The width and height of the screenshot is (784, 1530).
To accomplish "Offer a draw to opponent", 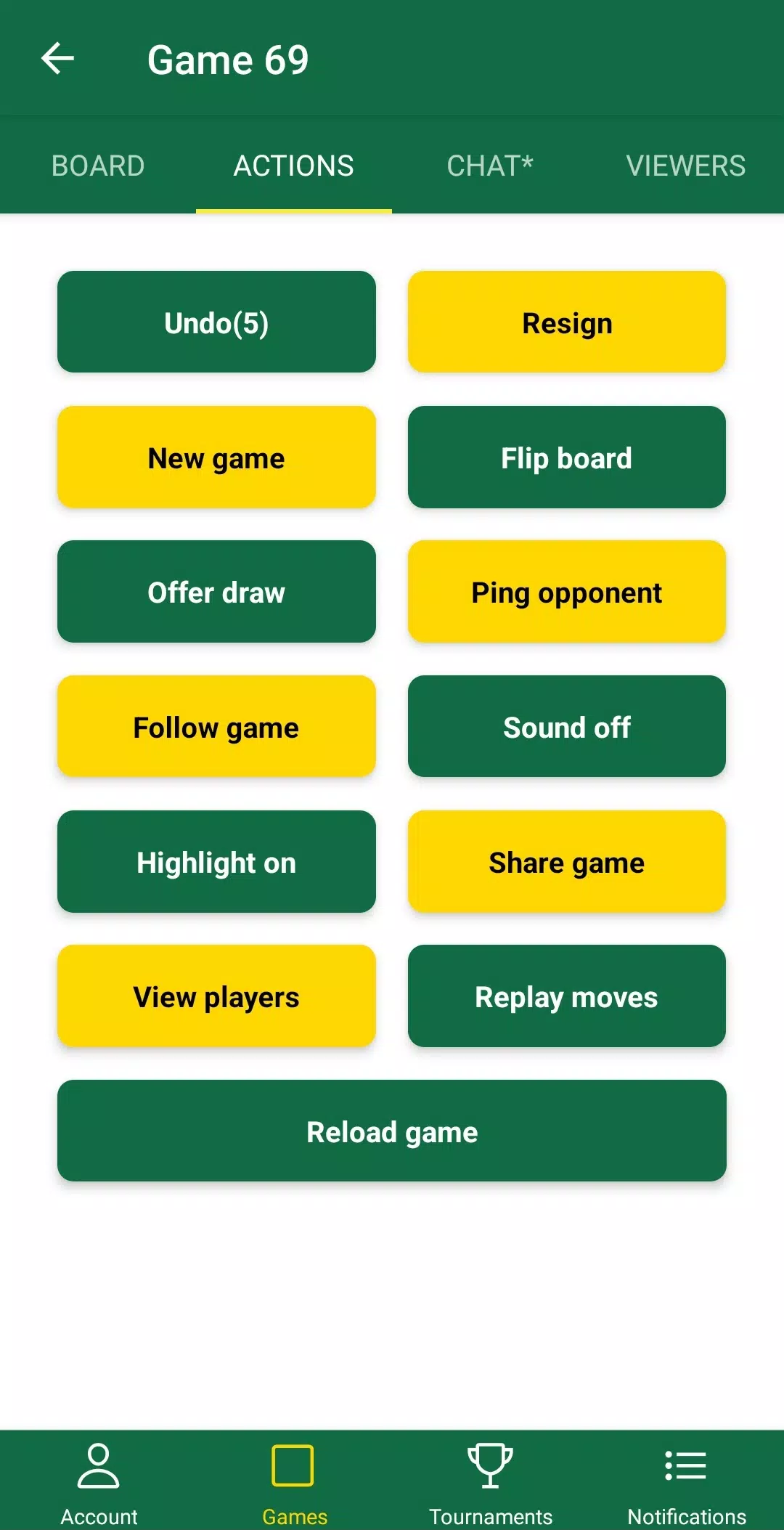I will [x=216, y=592].
